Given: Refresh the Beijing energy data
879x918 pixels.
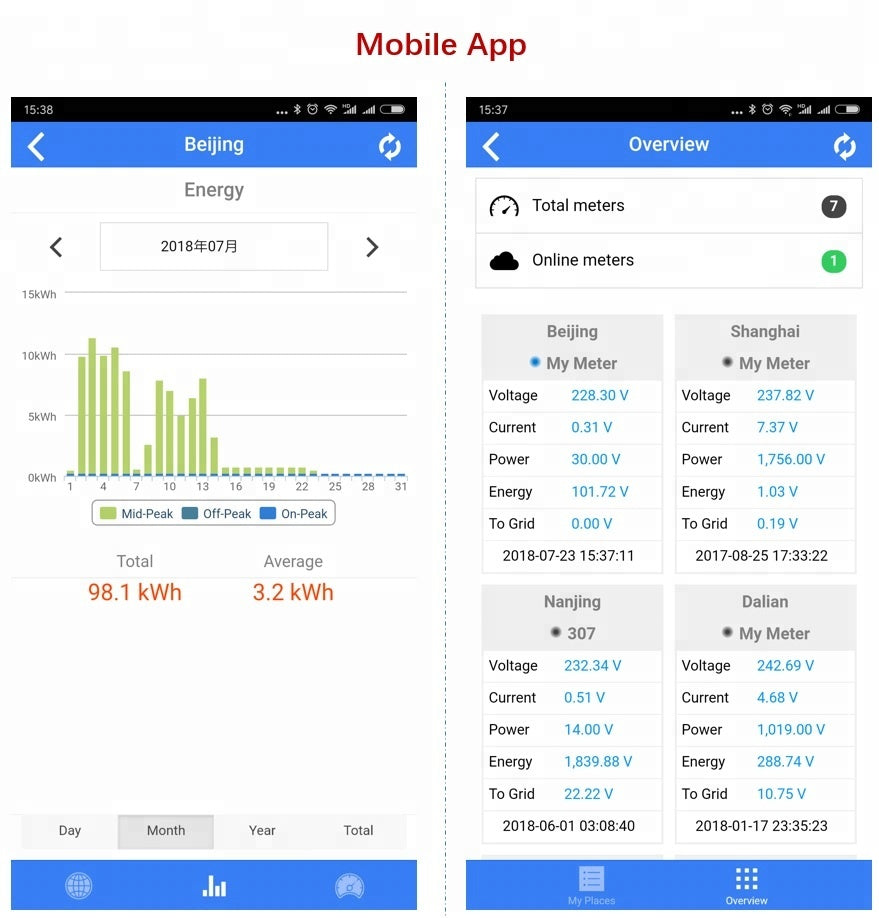Looking at the screenshot, I should 389,145.
